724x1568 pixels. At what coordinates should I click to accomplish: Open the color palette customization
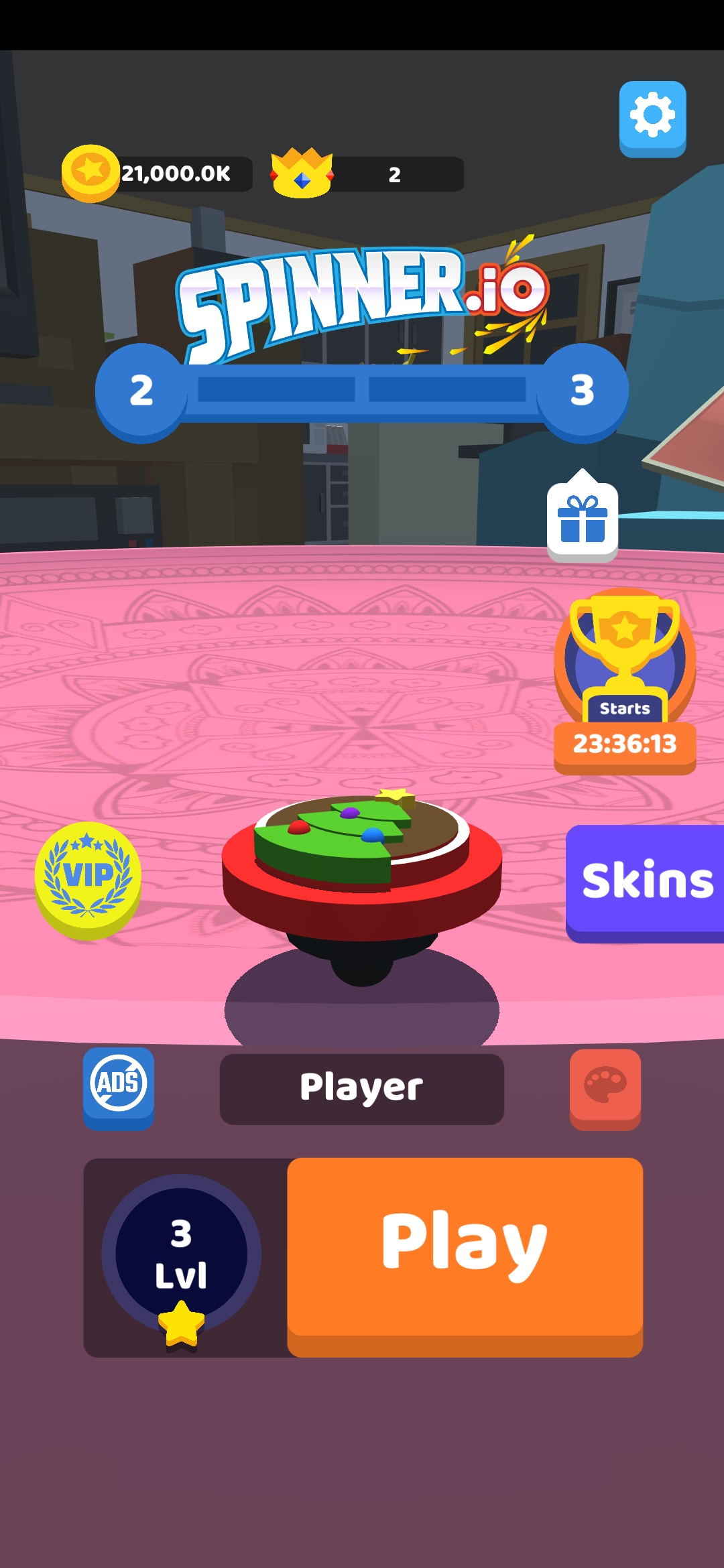point(605,1088)
